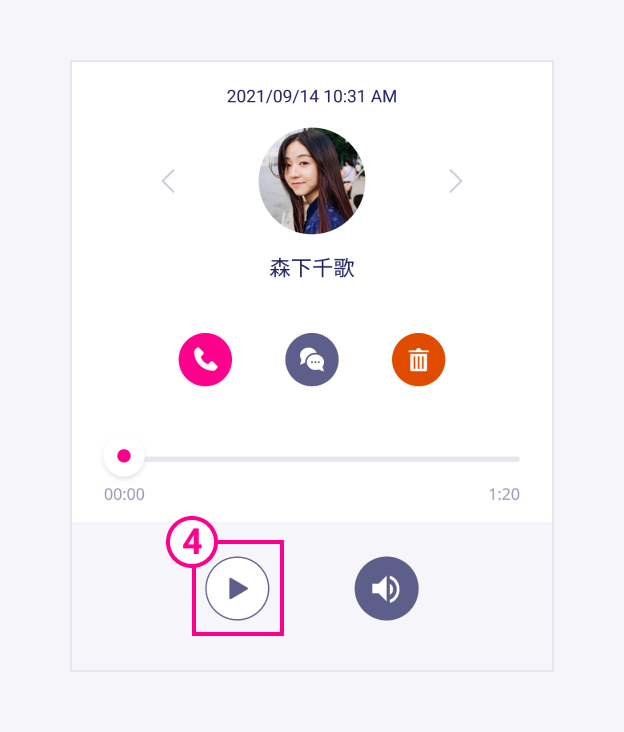The image size is (624, 732).
Task: Go to the previous voicemail arrow
Action: point(168,181)
